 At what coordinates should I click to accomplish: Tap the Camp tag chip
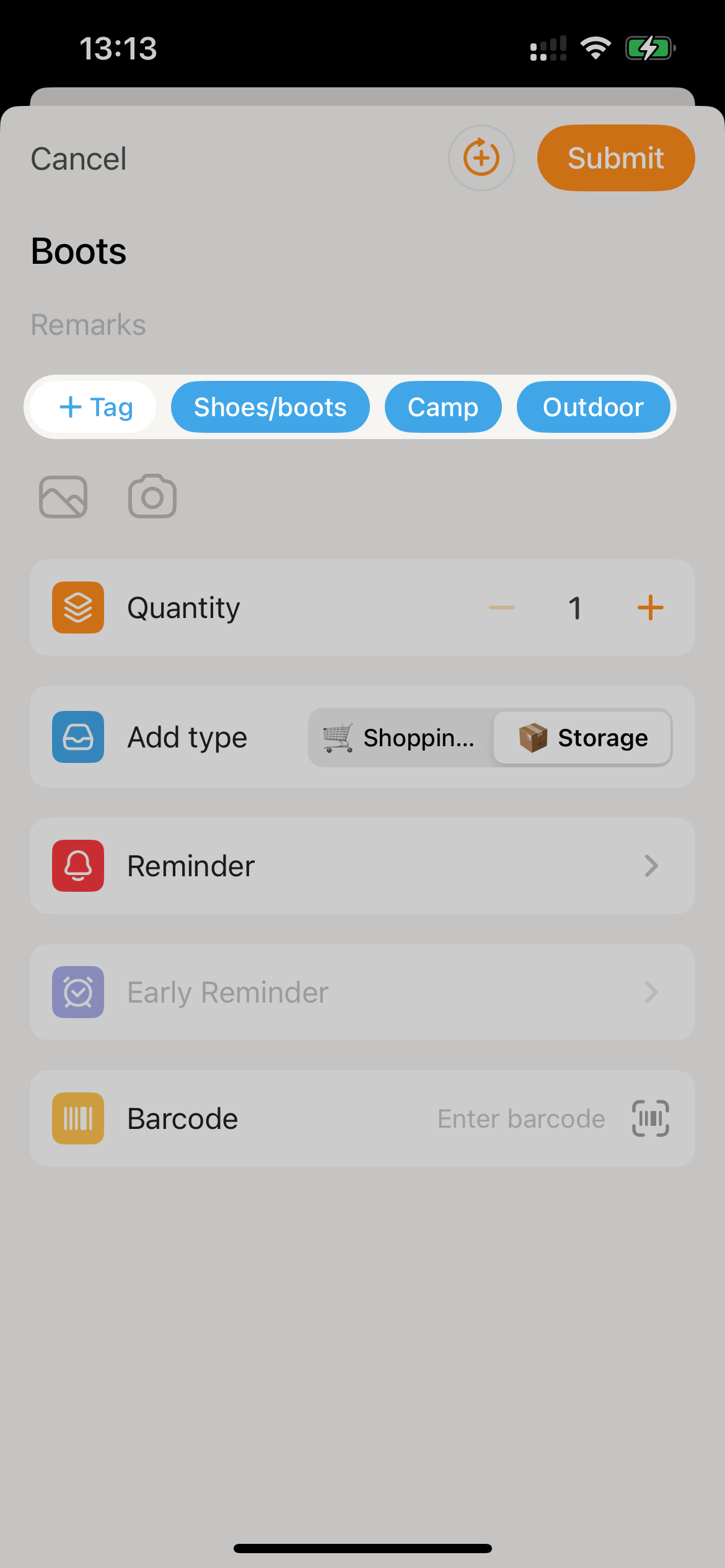[443, 407]
